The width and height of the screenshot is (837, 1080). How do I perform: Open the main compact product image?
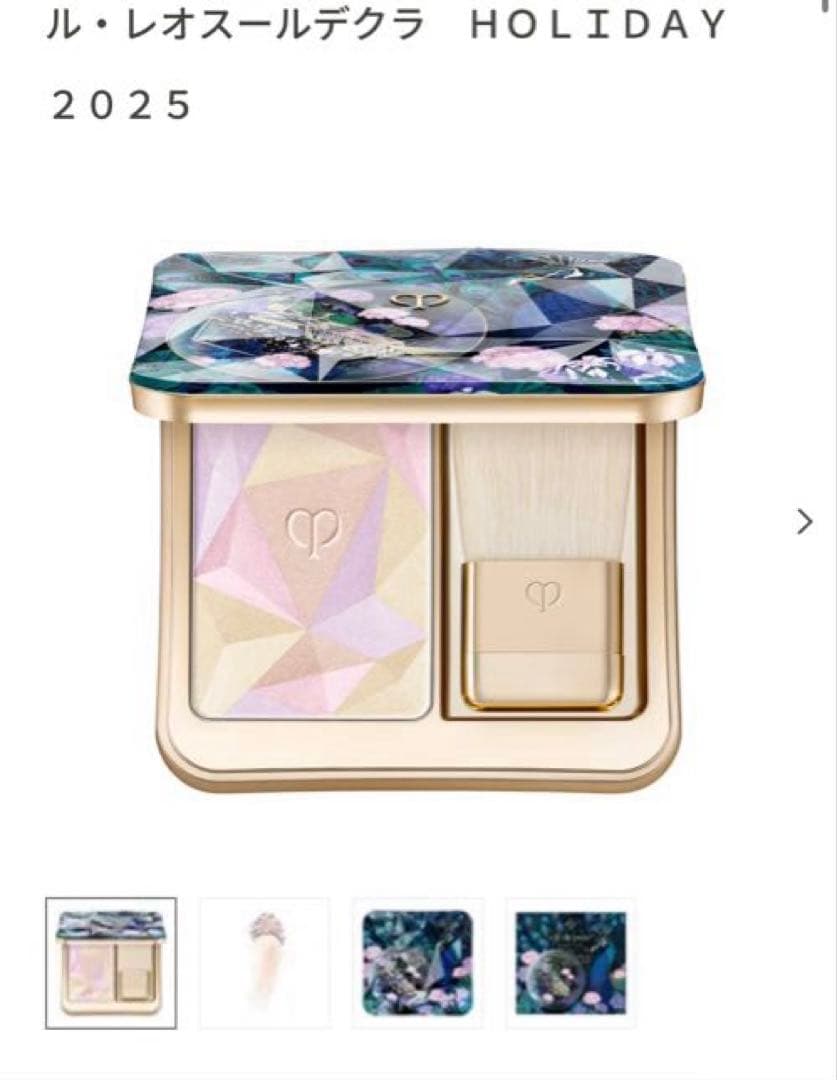[x=418, y=520]
